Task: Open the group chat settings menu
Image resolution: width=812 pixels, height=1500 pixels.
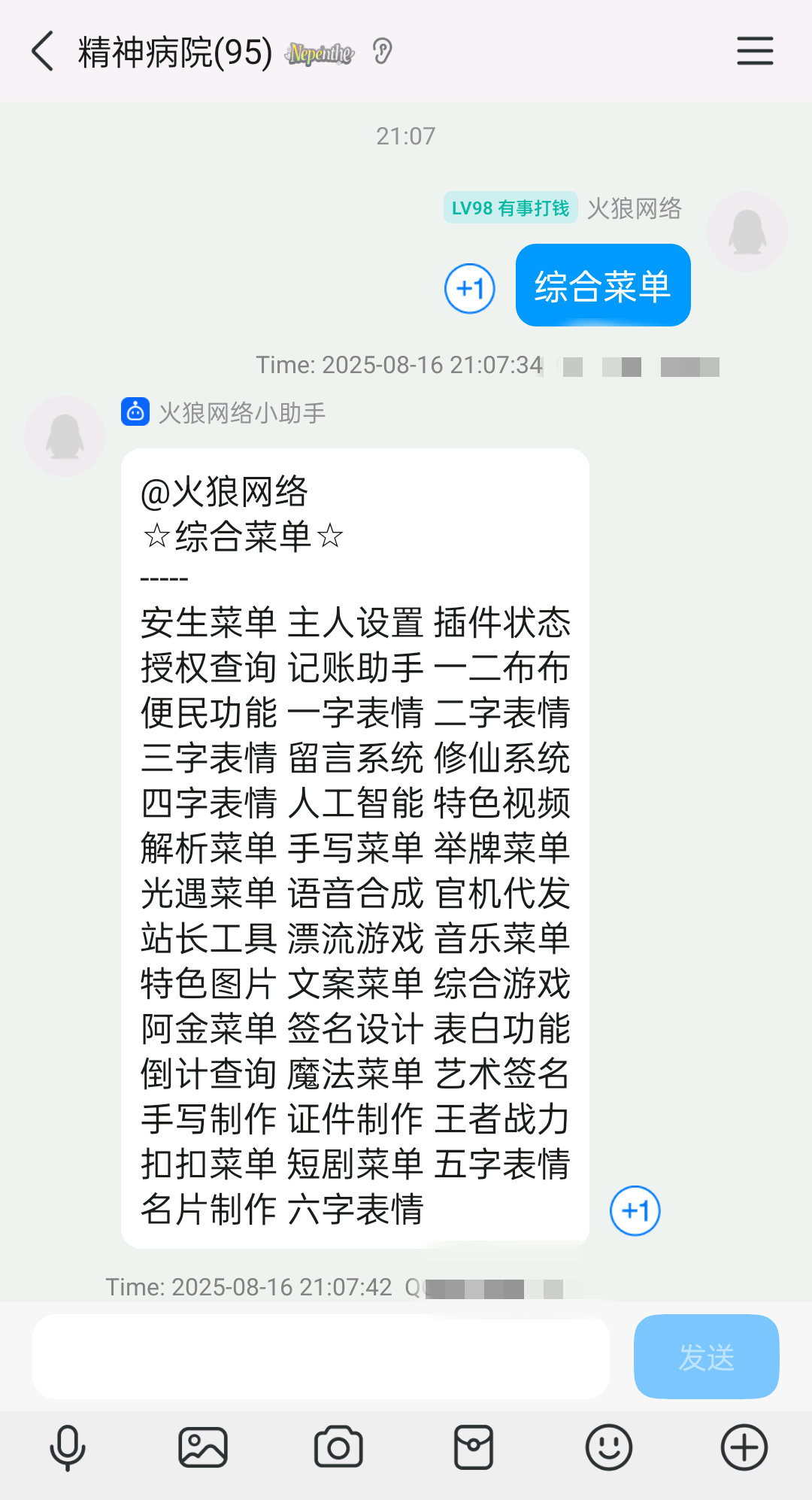Action: 754,52
